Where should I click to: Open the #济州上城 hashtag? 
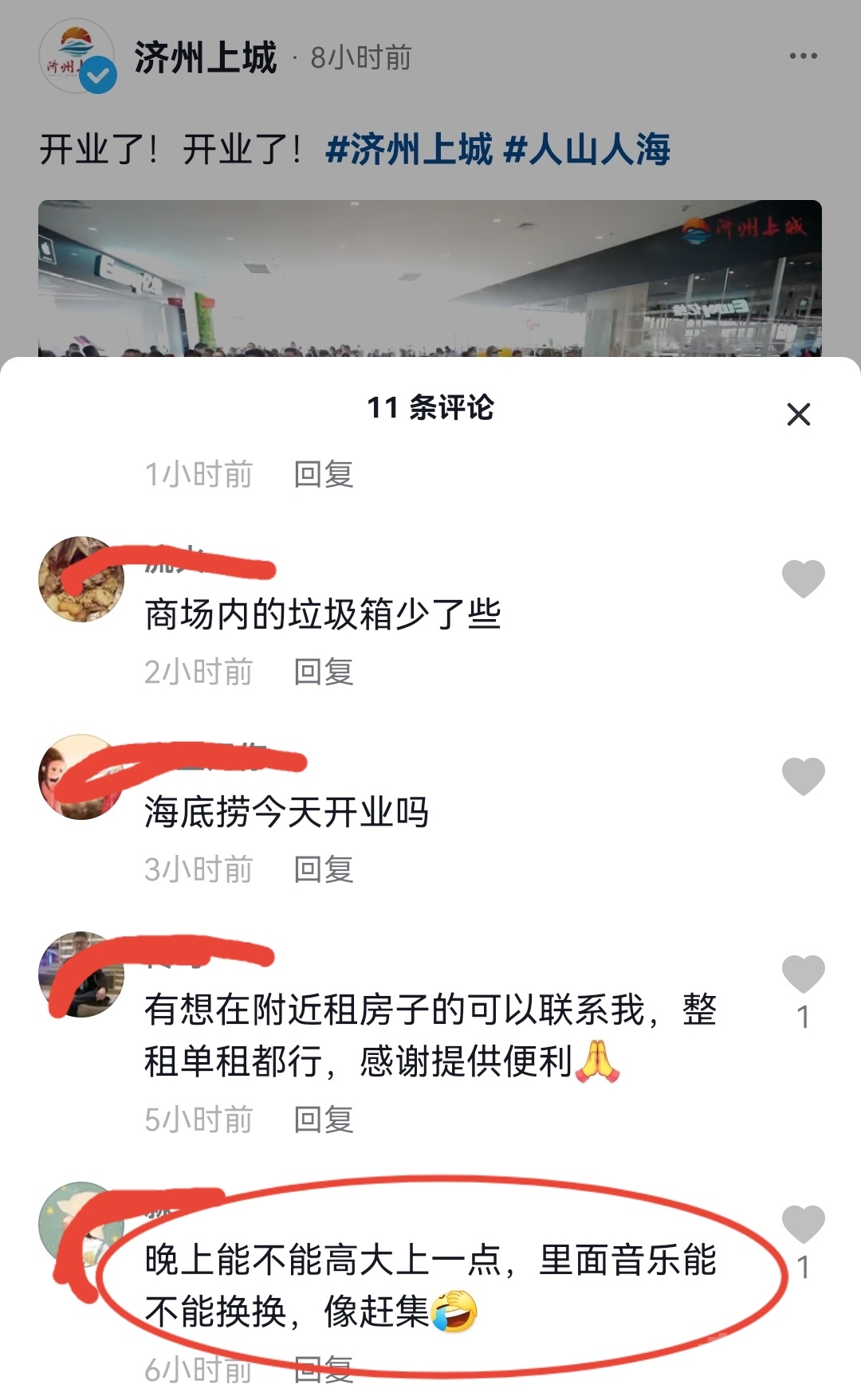pos(409,150)
